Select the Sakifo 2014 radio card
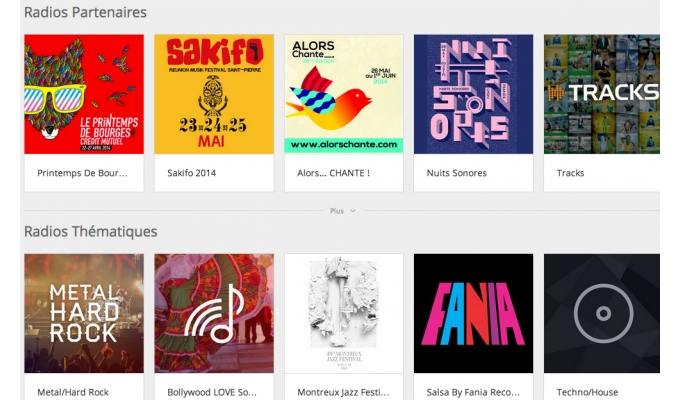 point(214,95)
